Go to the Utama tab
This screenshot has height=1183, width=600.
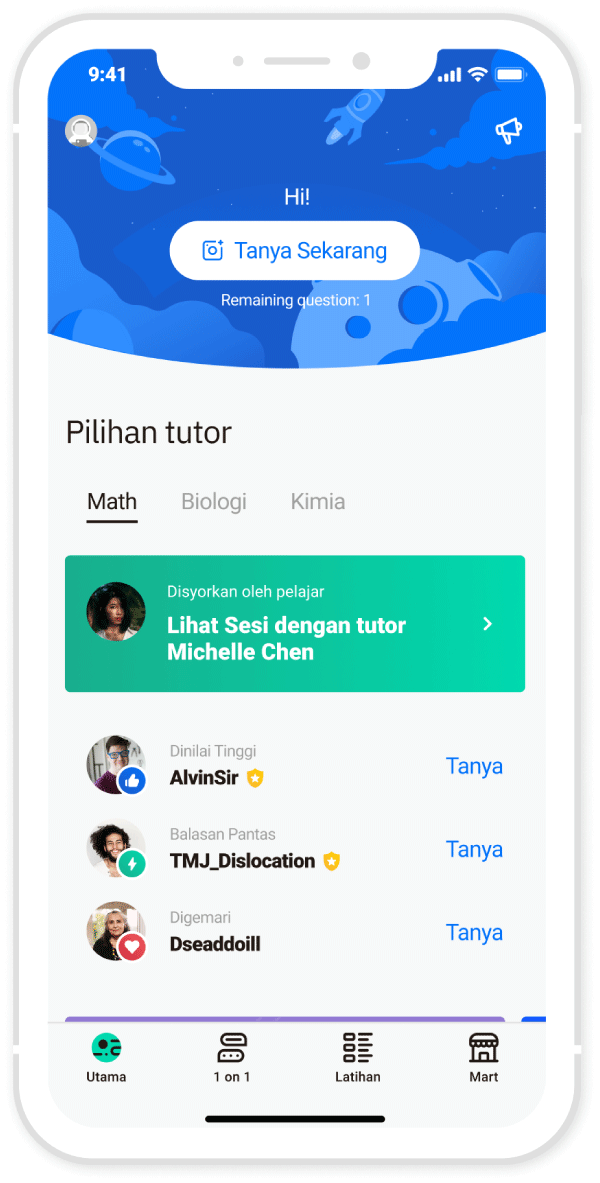click(x=106, y=1058)
